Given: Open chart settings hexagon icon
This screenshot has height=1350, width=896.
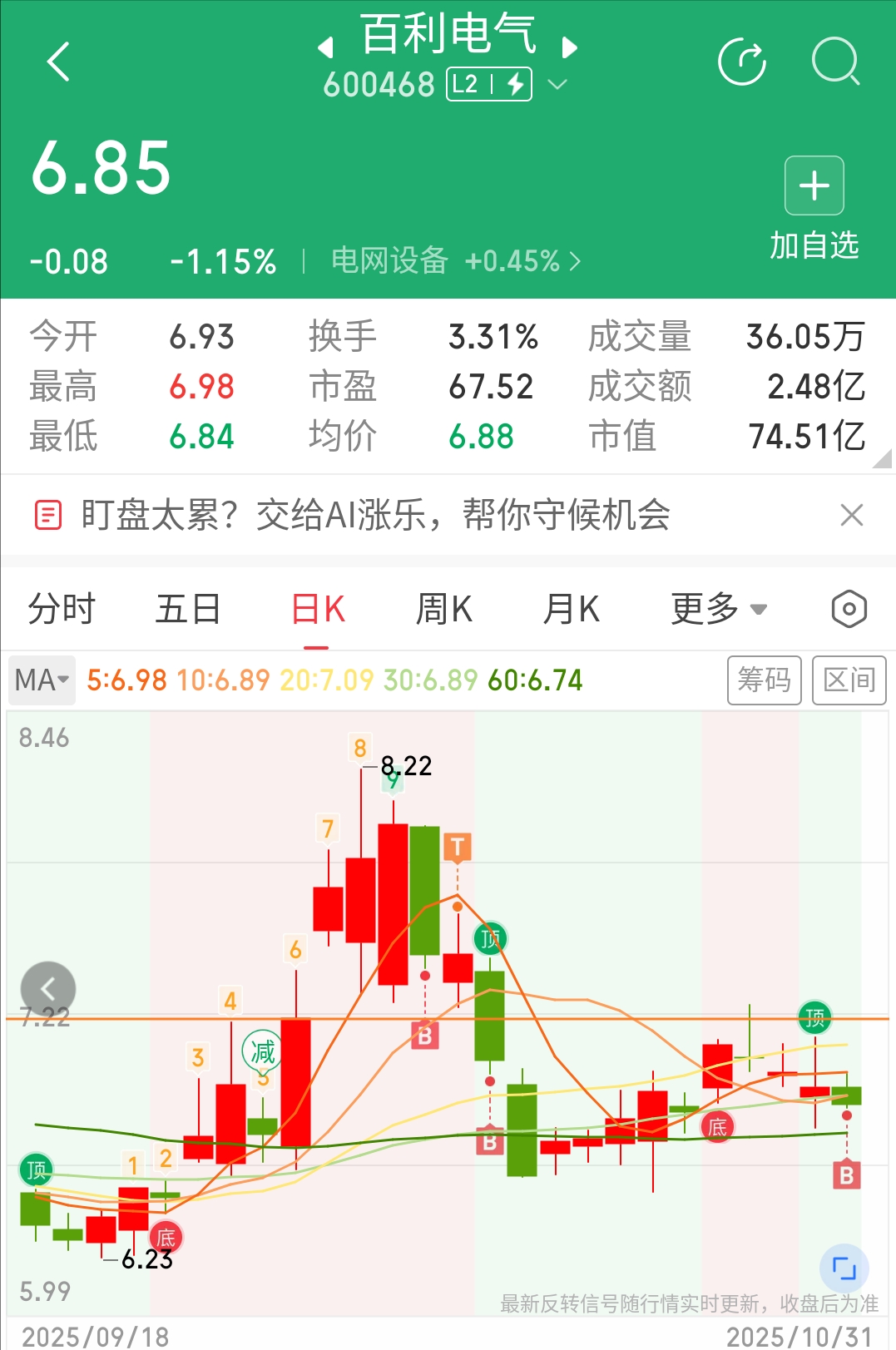Looking at the screenshot, I should tap(849, 610).
